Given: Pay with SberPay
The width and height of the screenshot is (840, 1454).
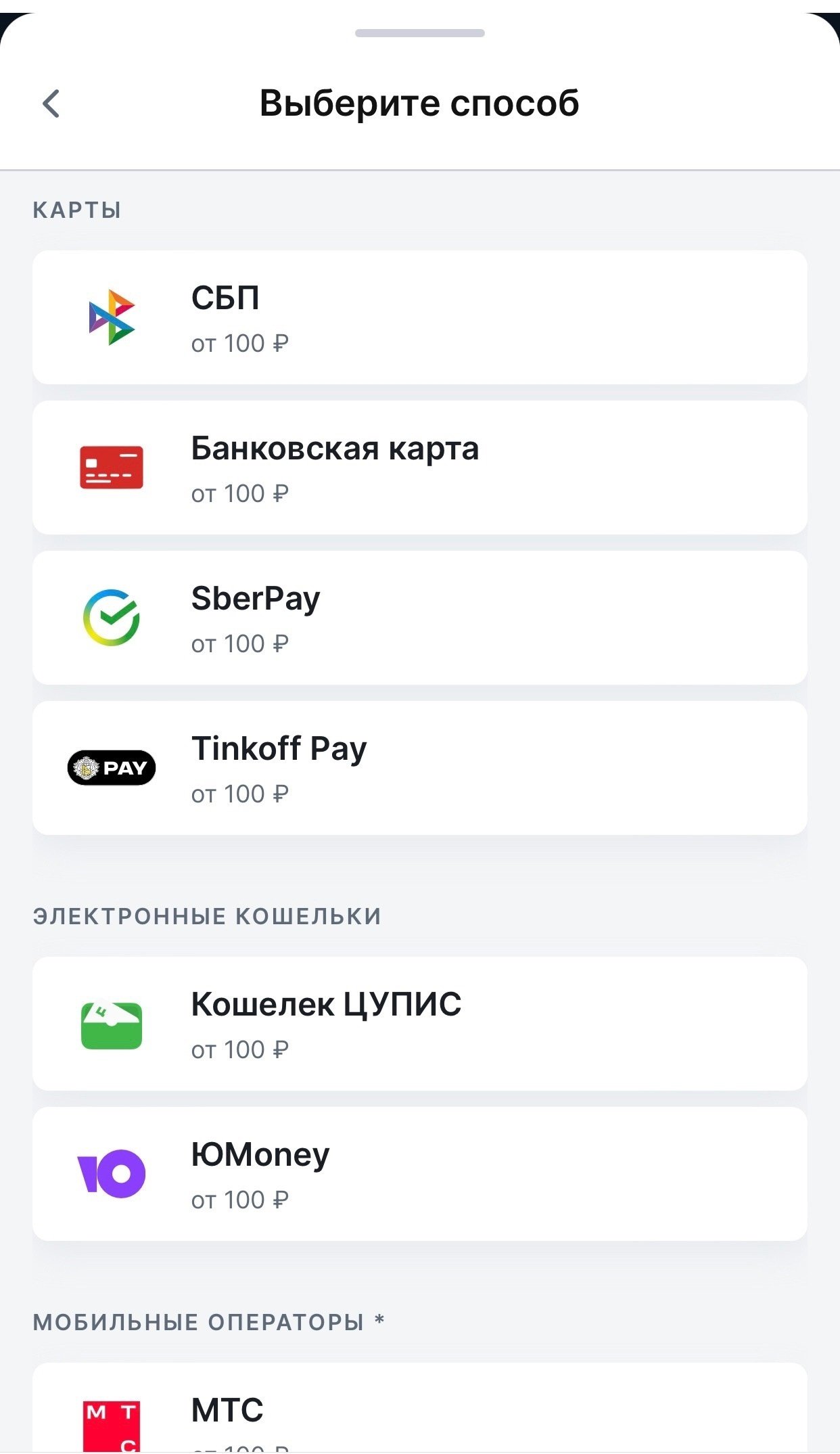Looking at the screenshot, I should pos(419,618).
